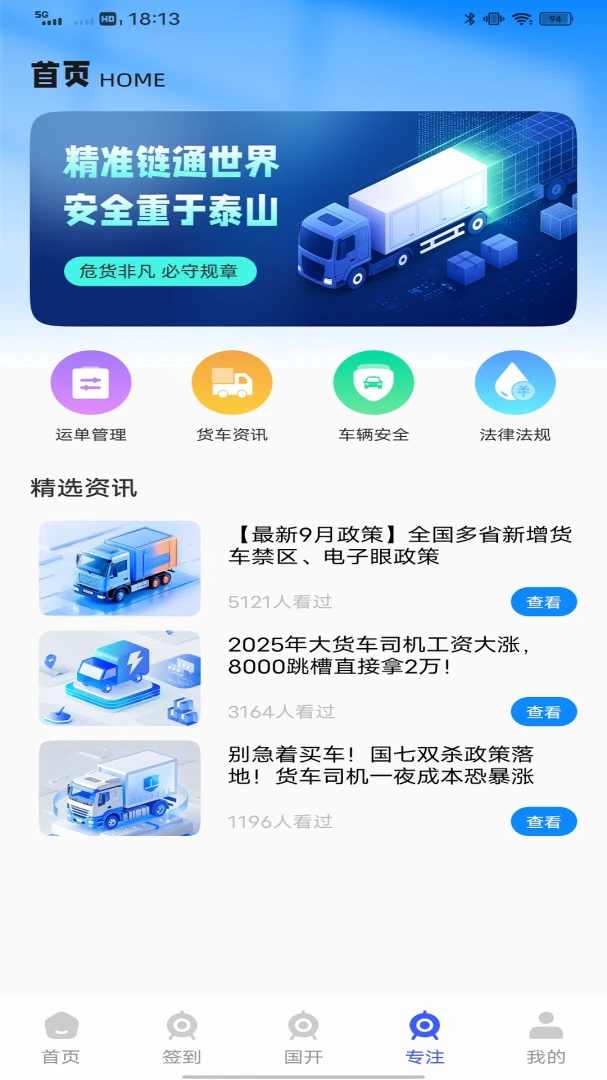Open the 最新9月政策 article thumbnail

(120, 568)
